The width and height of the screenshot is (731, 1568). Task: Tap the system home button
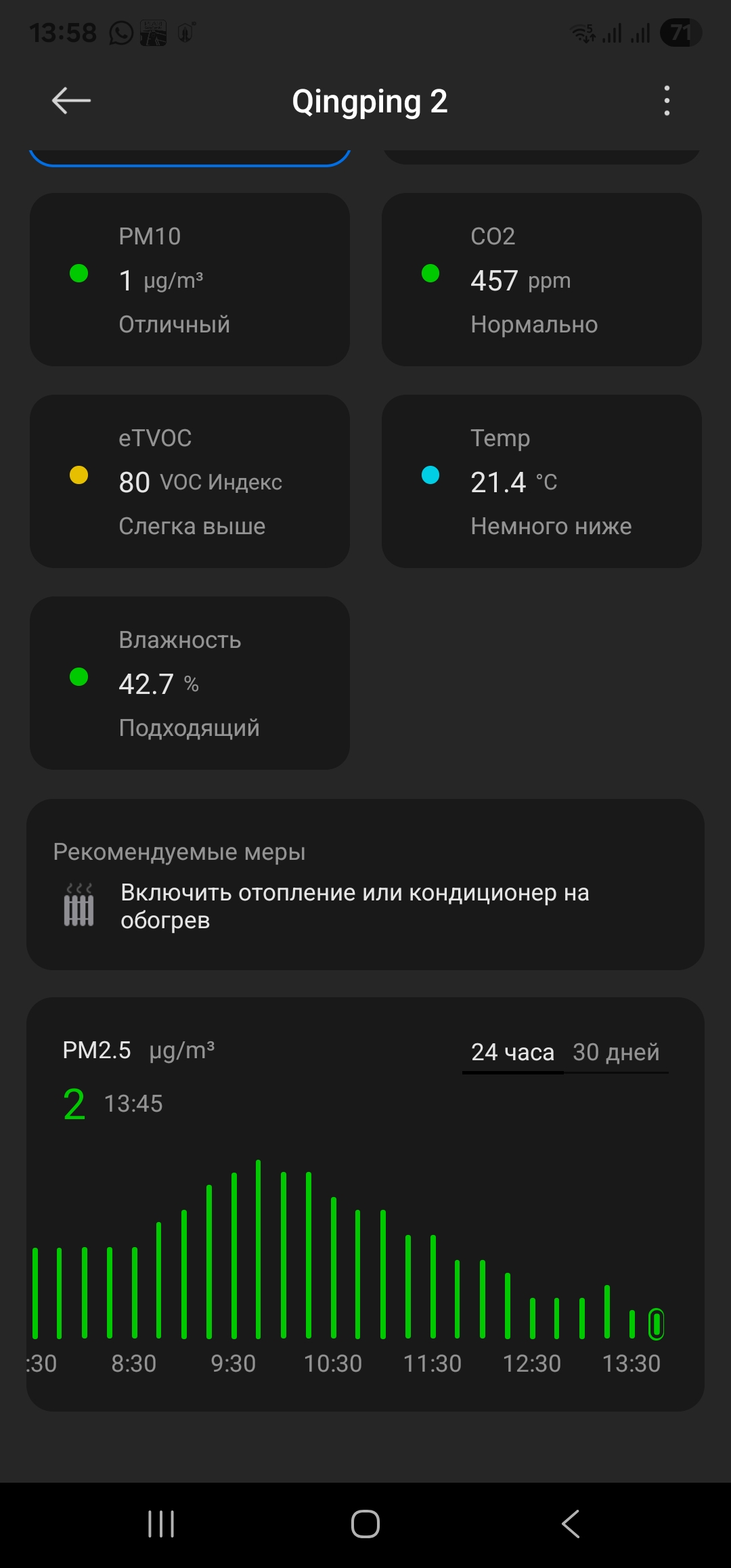click(365, 1524)
